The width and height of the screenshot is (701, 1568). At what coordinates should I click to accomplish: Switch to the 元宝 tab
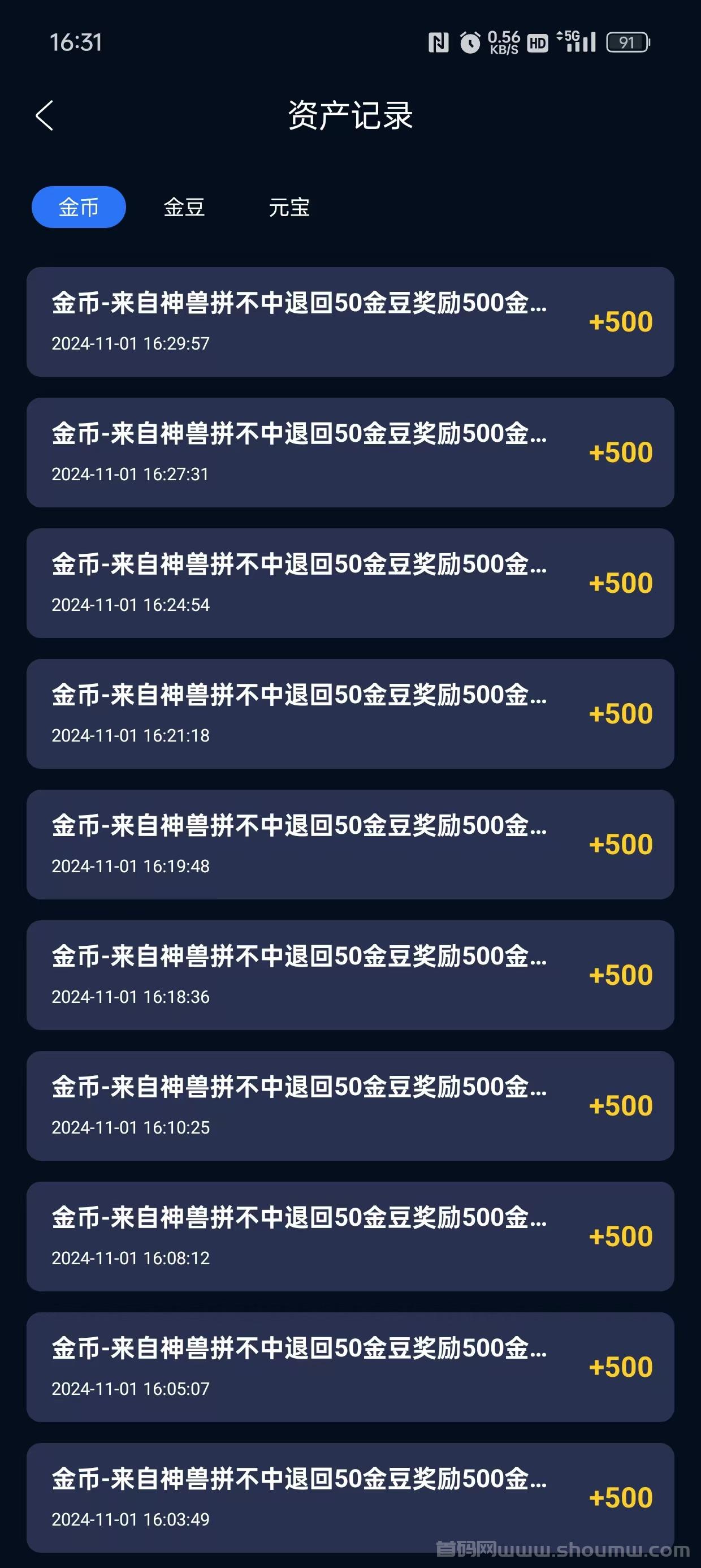[289, 207]
